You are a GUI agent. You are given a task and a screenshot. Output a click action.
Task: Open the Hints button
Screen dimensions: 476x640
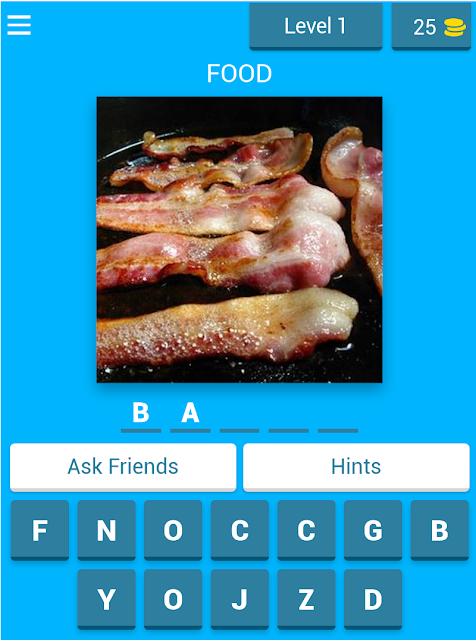(356, 467)
